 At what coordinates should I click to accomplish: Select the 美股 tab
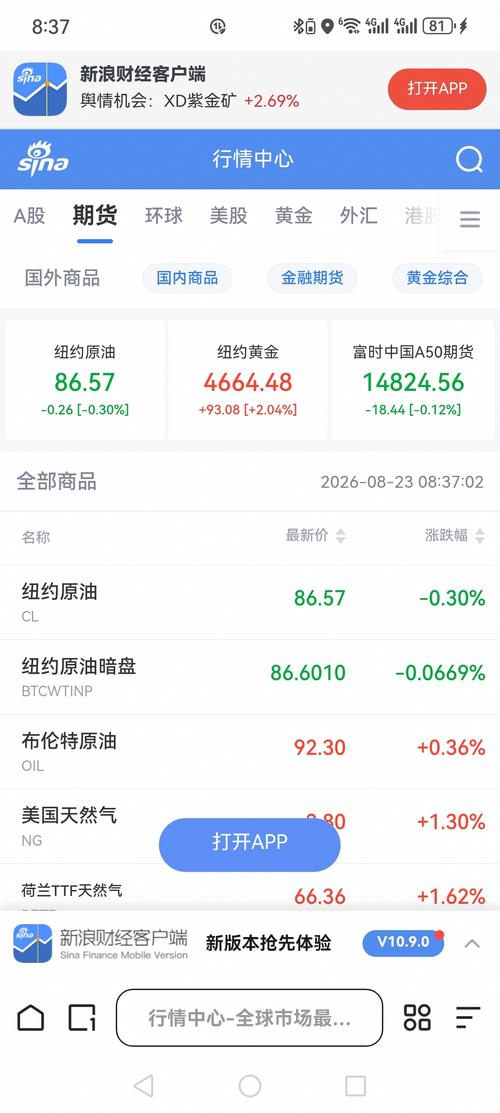(x=229, y=216)
